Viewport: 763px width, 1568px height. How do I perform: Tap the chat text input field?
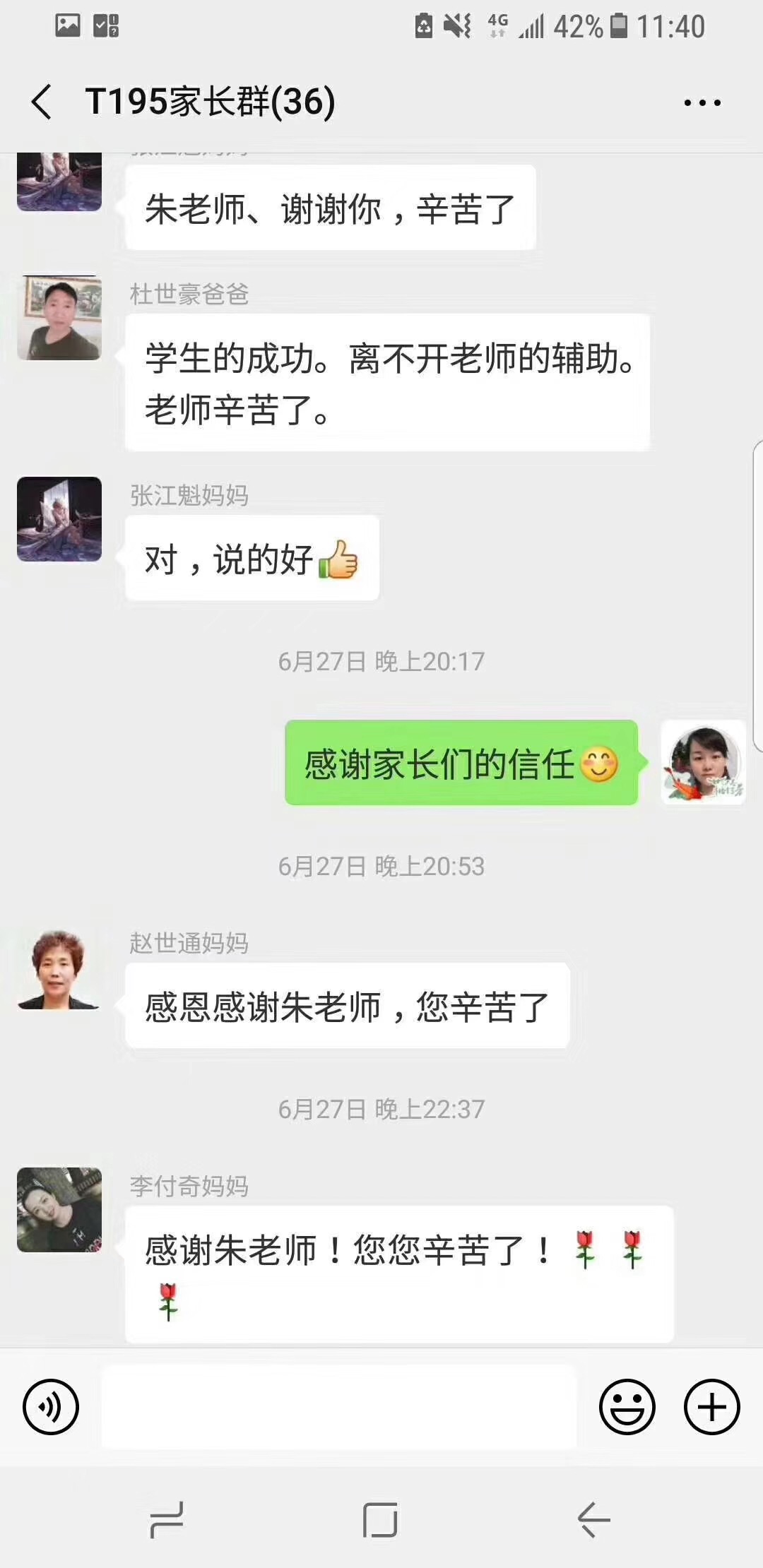(338, 1406)
